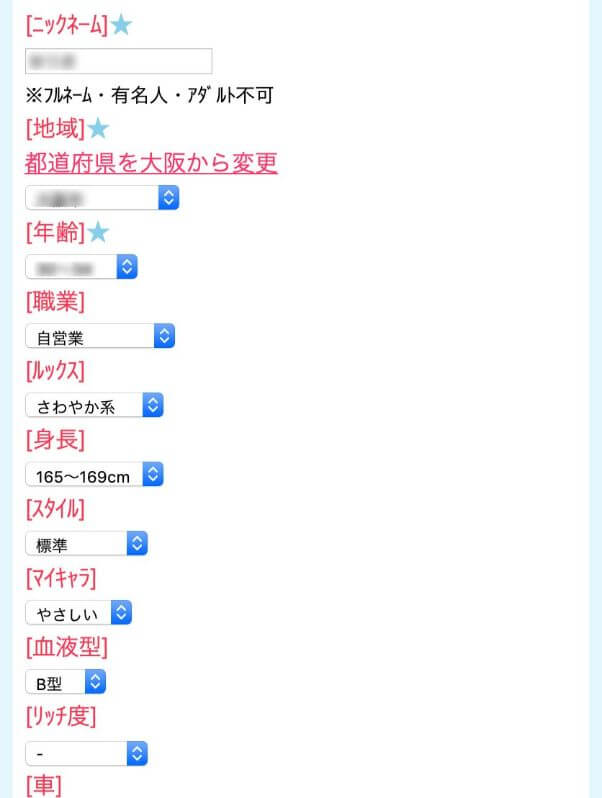Change personality from やさしい

[78, 613]
